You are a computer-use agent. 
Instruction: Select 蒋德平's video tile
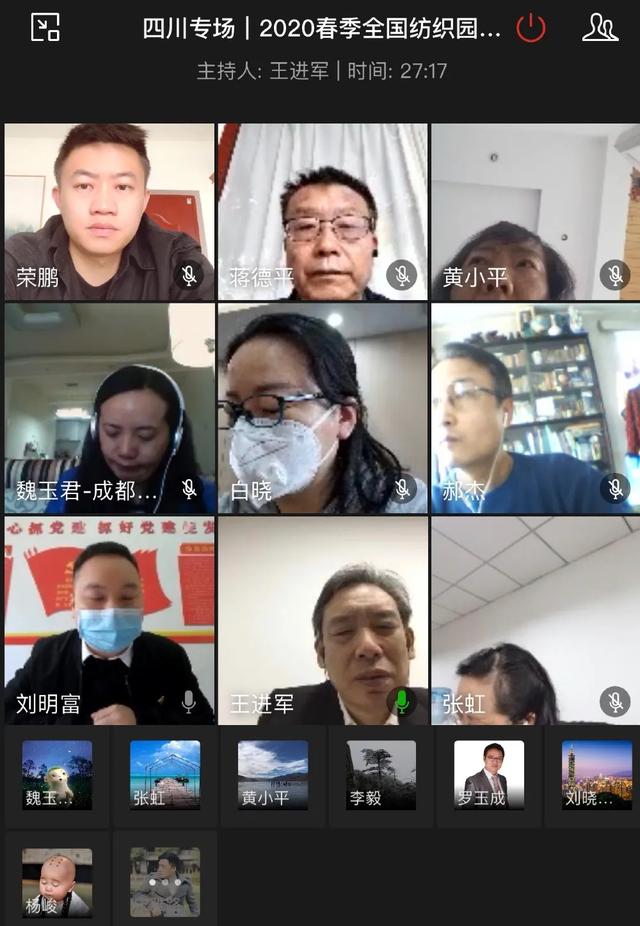[322, 211]
